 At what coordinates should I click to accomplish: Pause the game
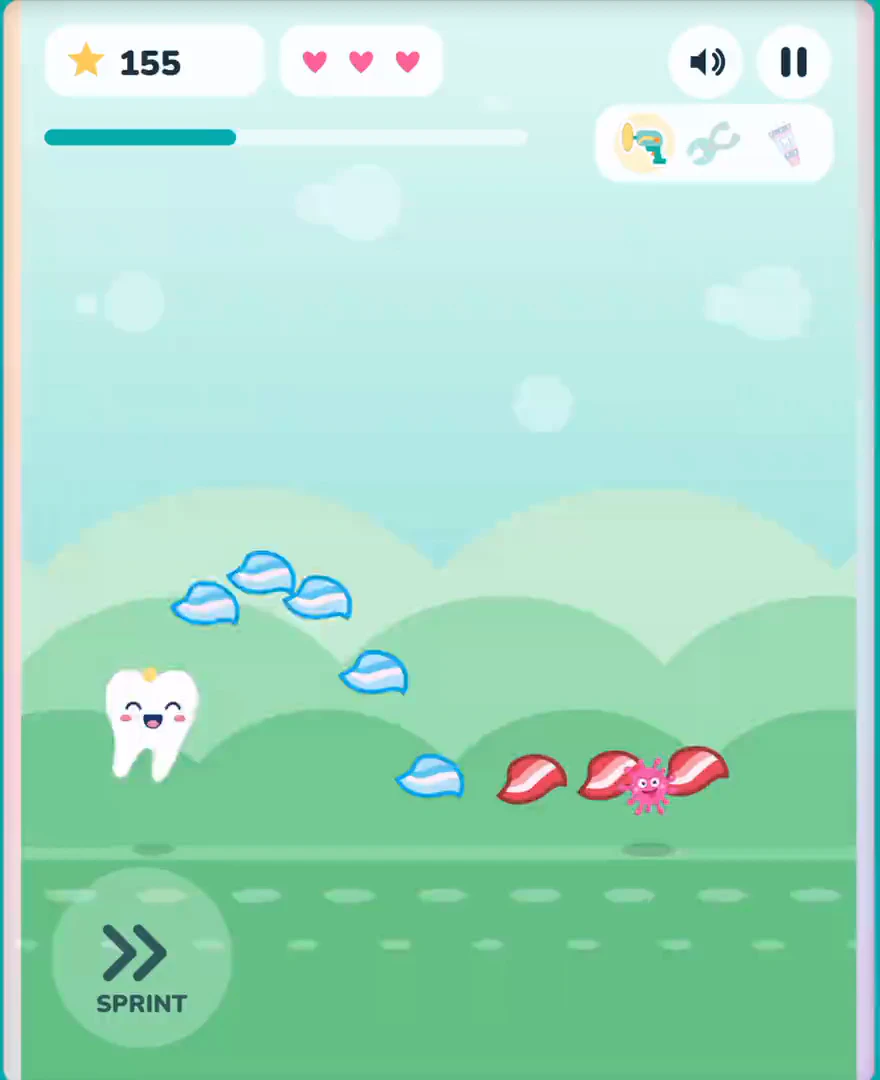(793, 62)
